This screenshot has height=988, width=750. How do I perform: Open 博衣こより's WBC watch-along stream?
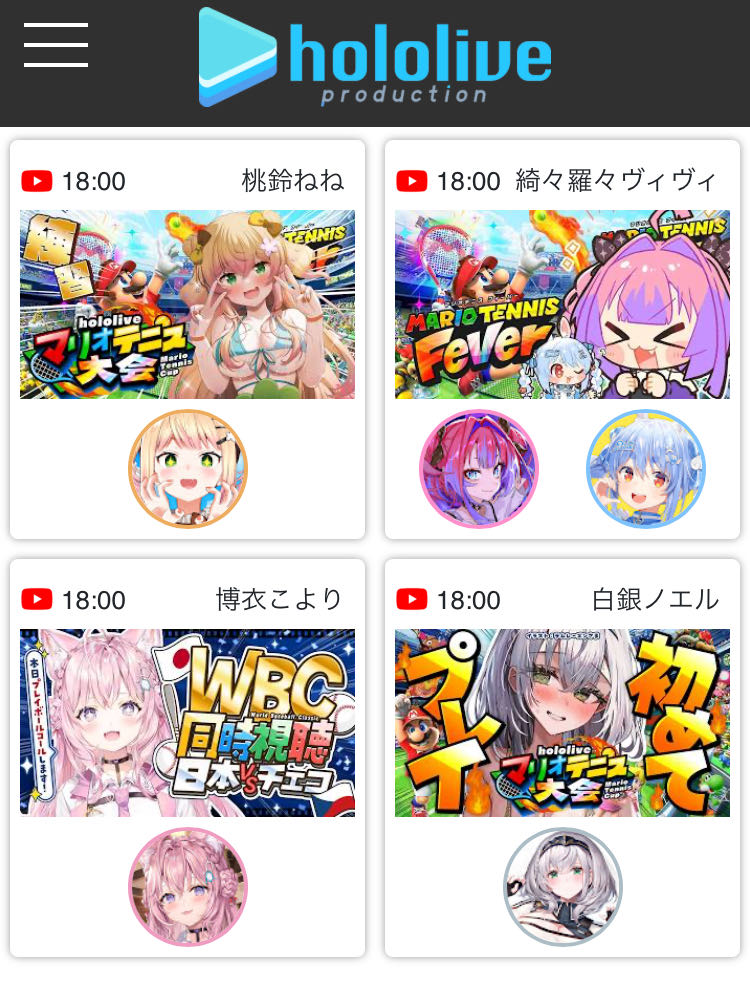(x=187, y=722)
